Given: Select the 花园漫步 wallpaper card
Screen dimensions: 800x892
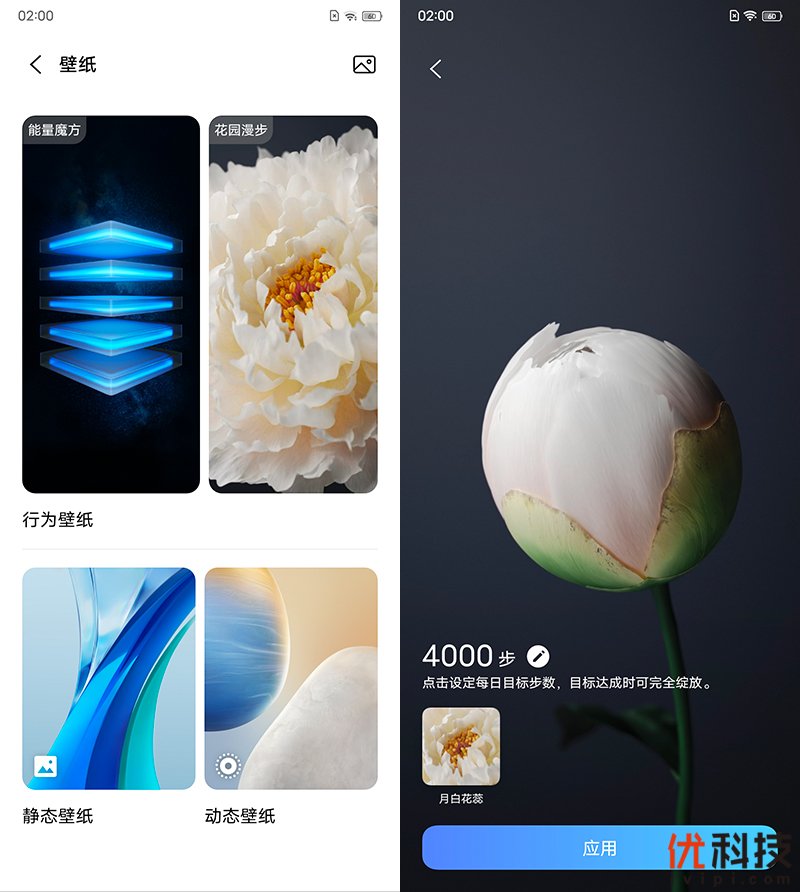Looking at the screenshot, I should [293, 304].
